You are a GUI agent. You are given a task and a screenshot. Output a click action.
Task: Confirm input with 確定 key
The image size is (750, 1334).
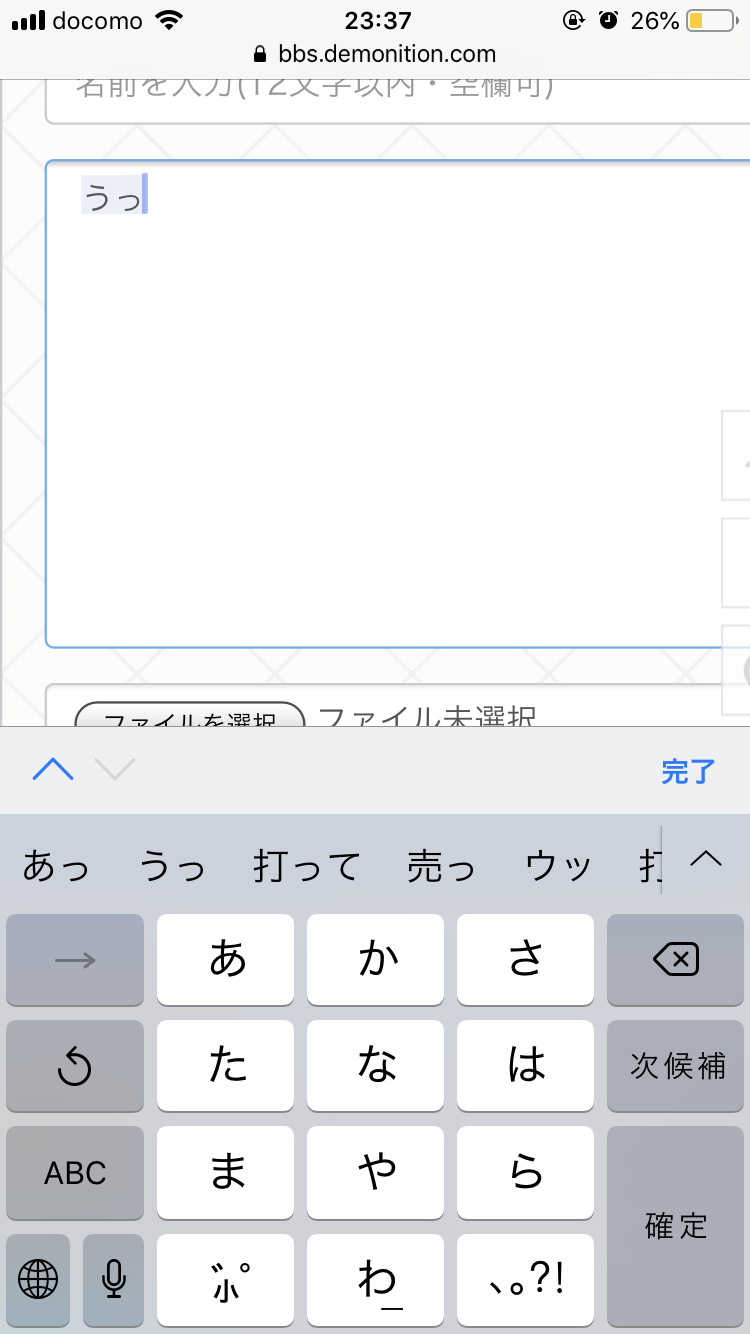[x=676, y=1226]
